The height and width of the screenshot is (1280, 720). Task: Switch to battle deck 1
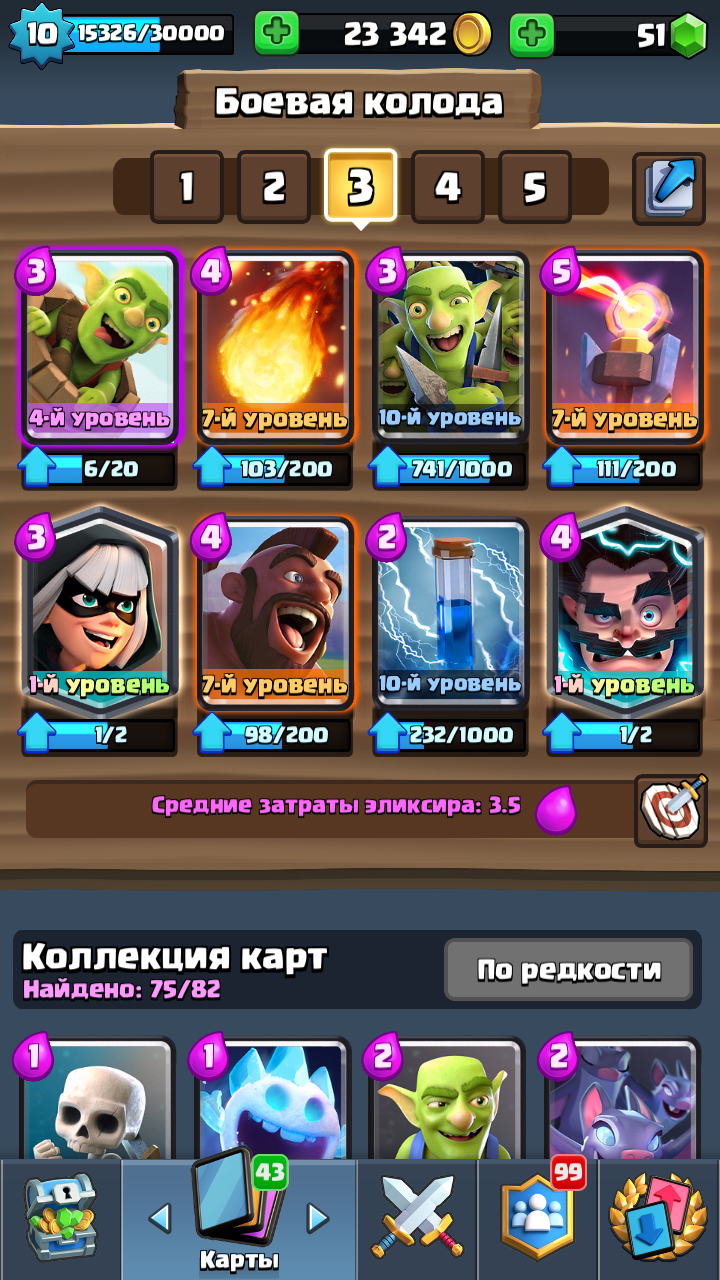(x=186, y=187)
